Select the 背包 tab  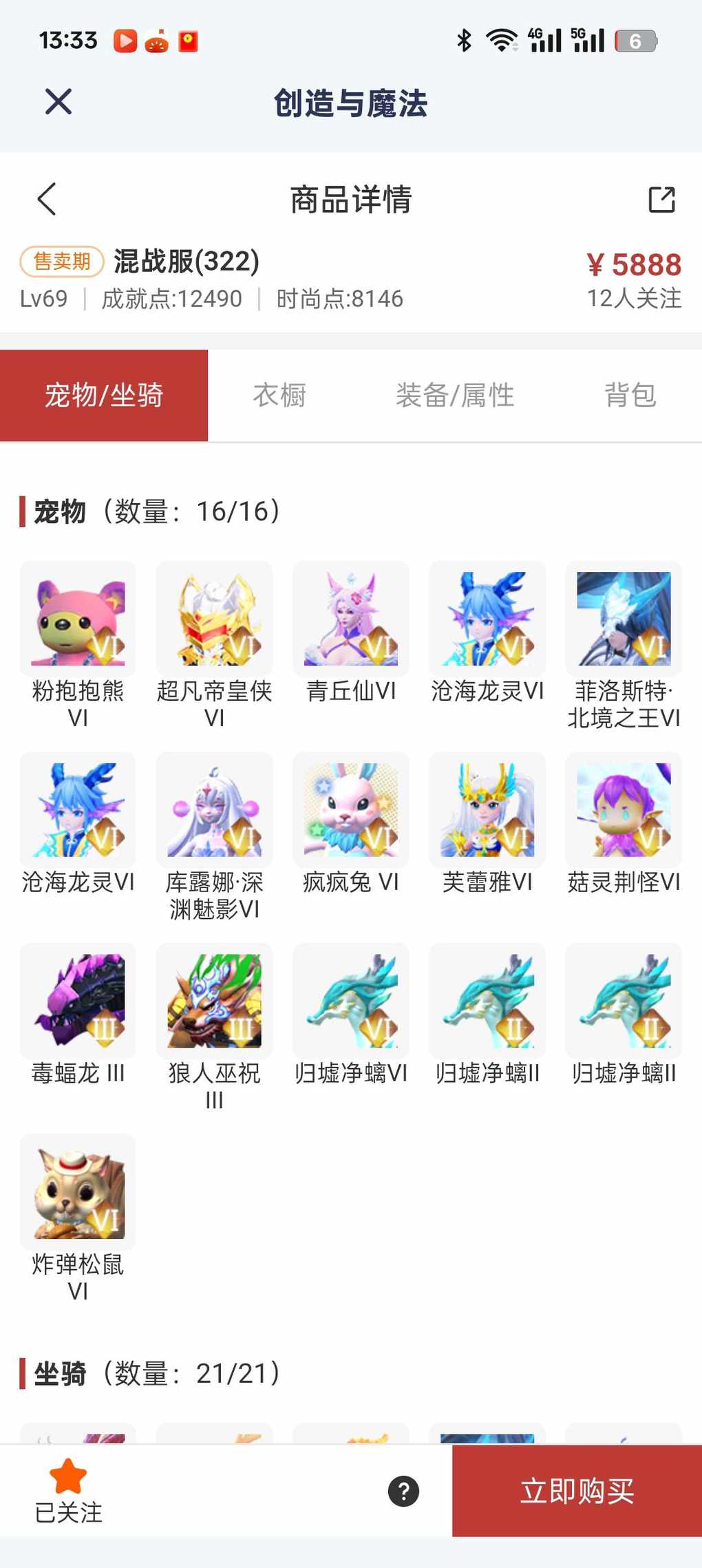(x=630, y=396)
